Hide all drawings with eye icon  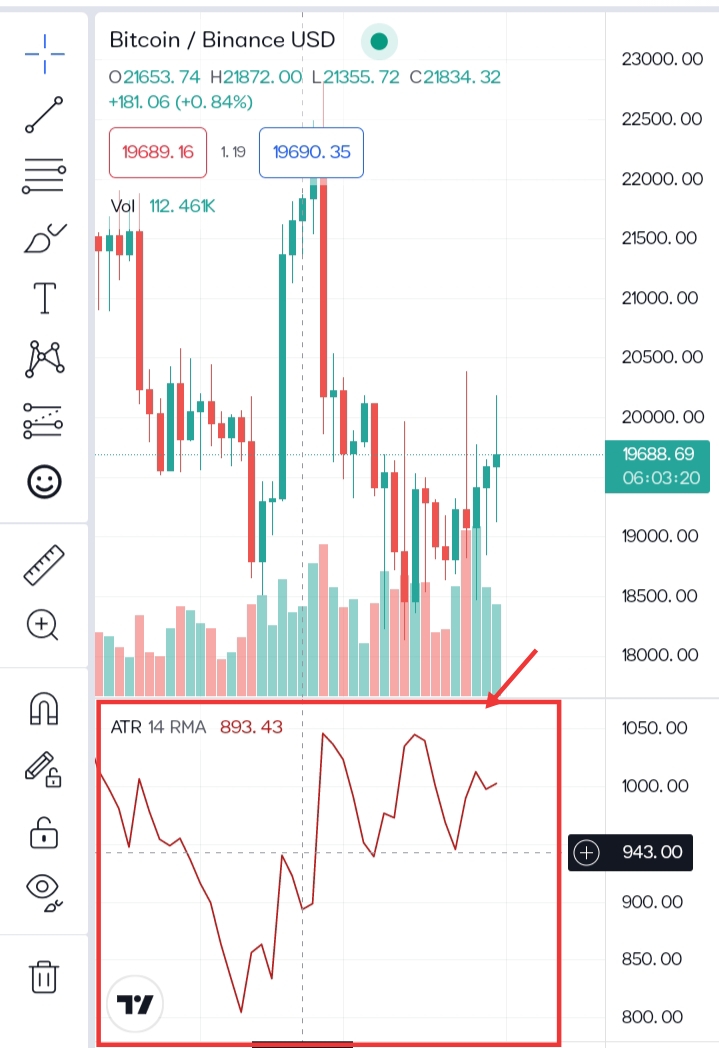[x=44, y=893]
